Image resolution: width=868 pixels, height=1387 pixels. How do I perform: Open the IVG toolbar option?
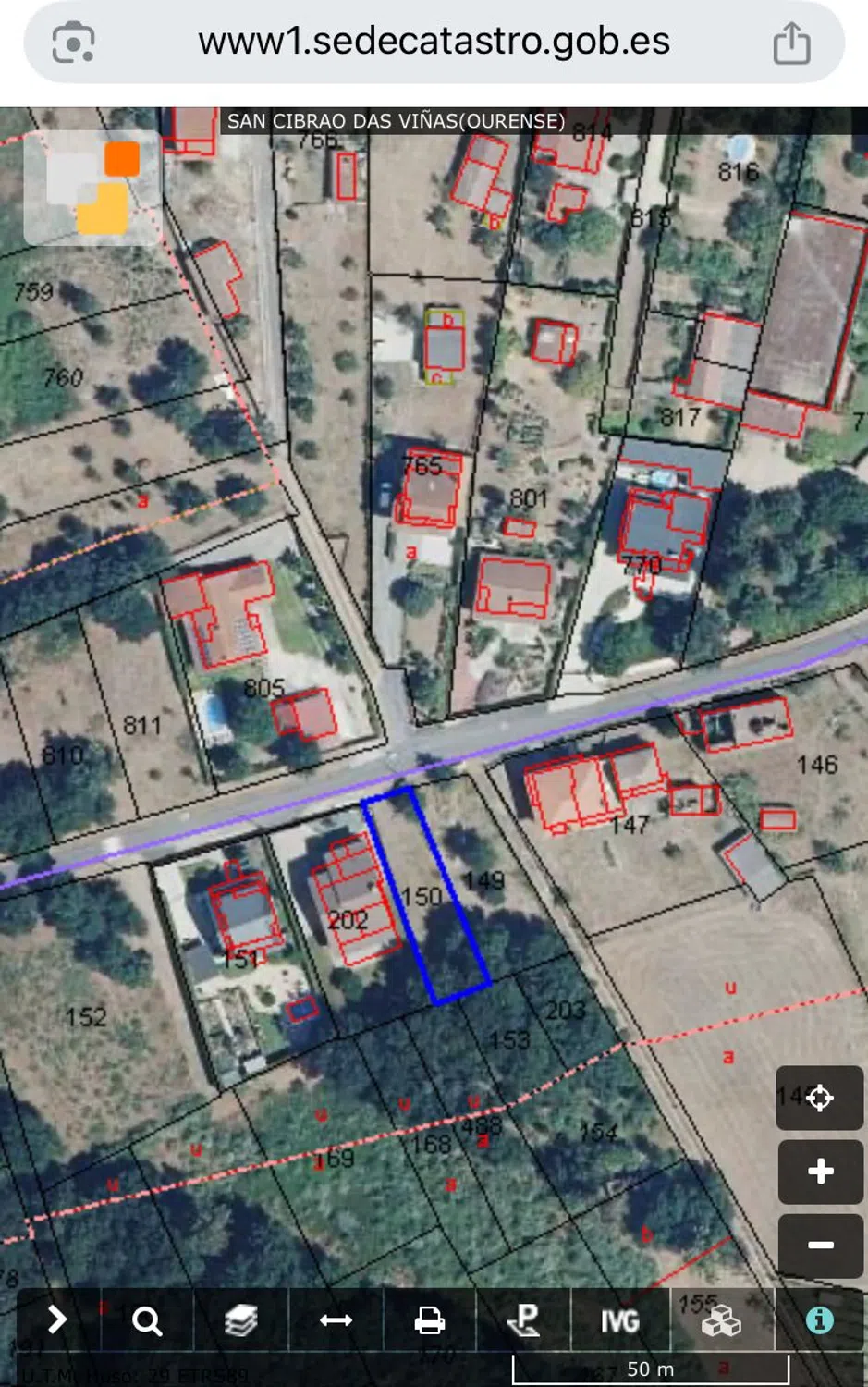[619, 1320]
